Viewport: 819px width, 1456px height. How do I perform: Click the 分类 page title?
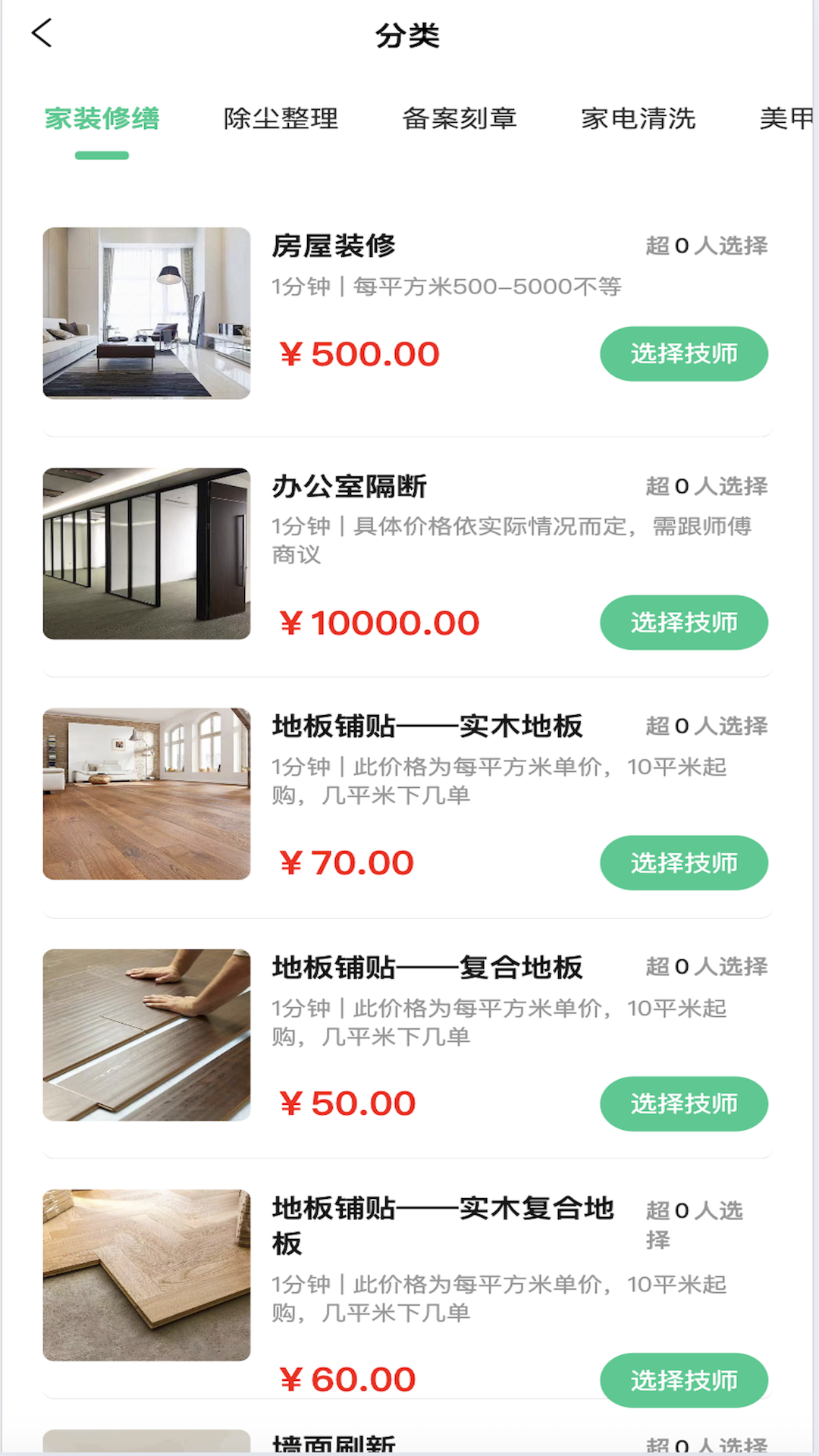[x=409, y=35]
